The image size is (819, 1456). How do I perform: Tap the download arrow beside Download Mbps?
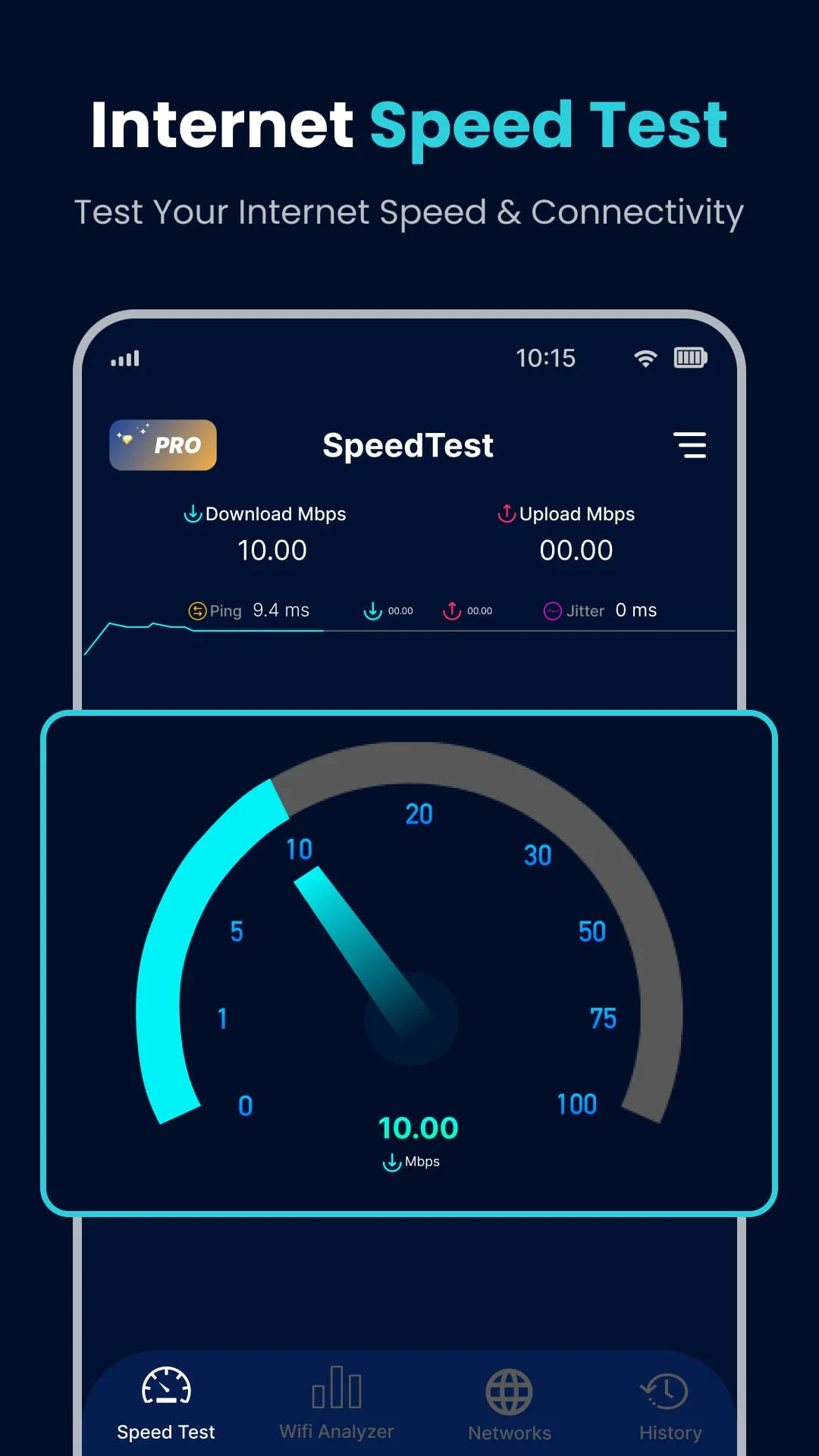193,513
